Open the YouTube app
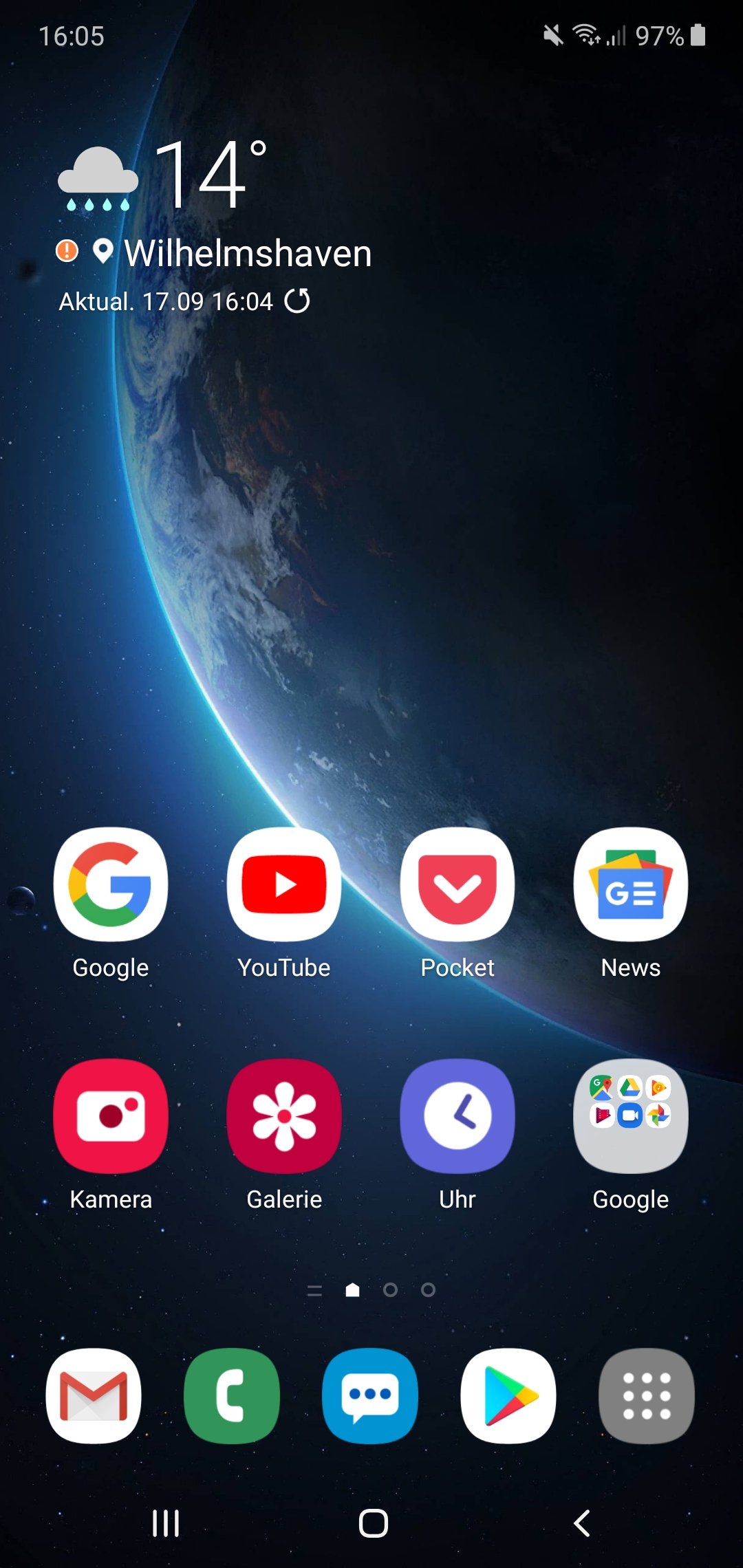The image size is (743, 1568). 284,885
